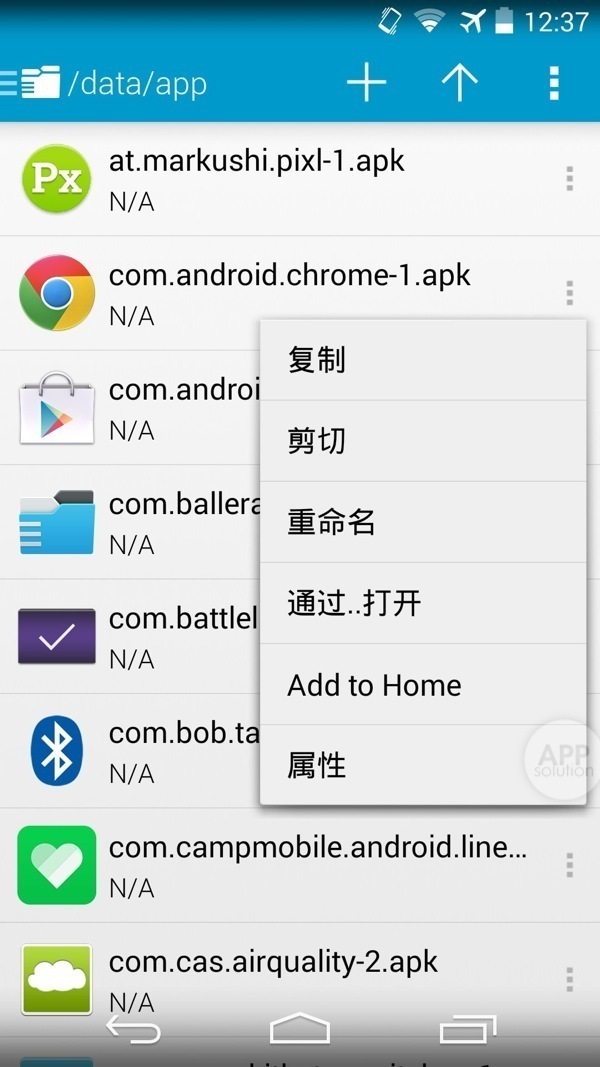Open options for at.markushi.pixl-1.apk
Screen dimensions: 600x1067
click(569, 179)
